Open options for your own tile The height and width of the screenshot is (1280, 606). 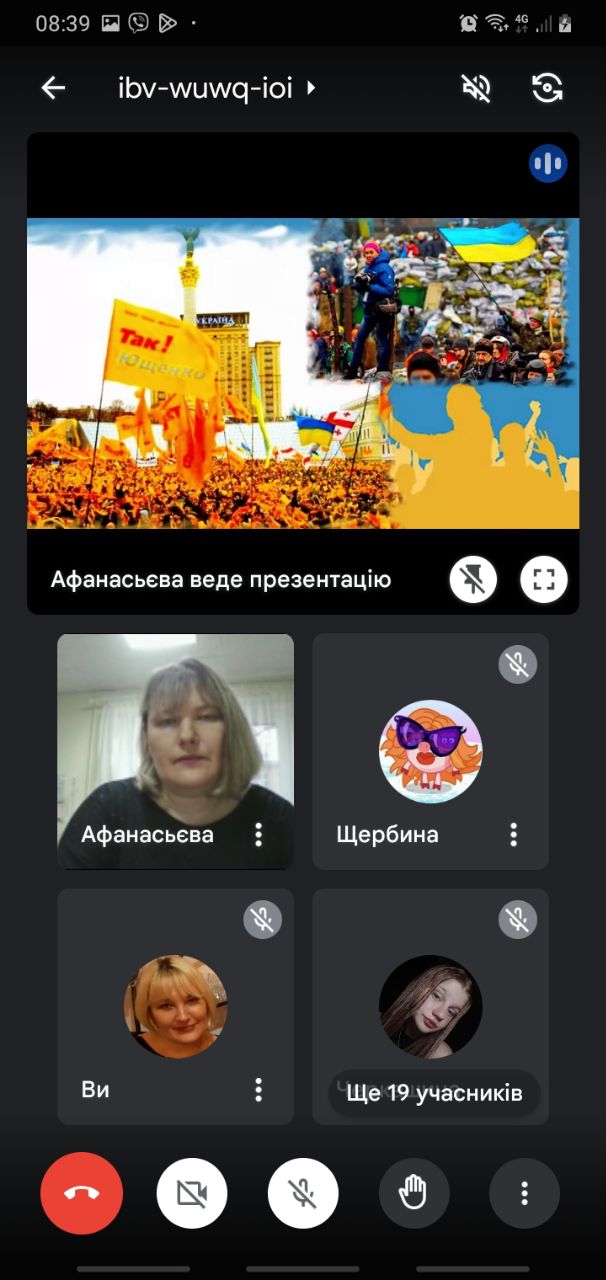click(x=258, y=1089)
